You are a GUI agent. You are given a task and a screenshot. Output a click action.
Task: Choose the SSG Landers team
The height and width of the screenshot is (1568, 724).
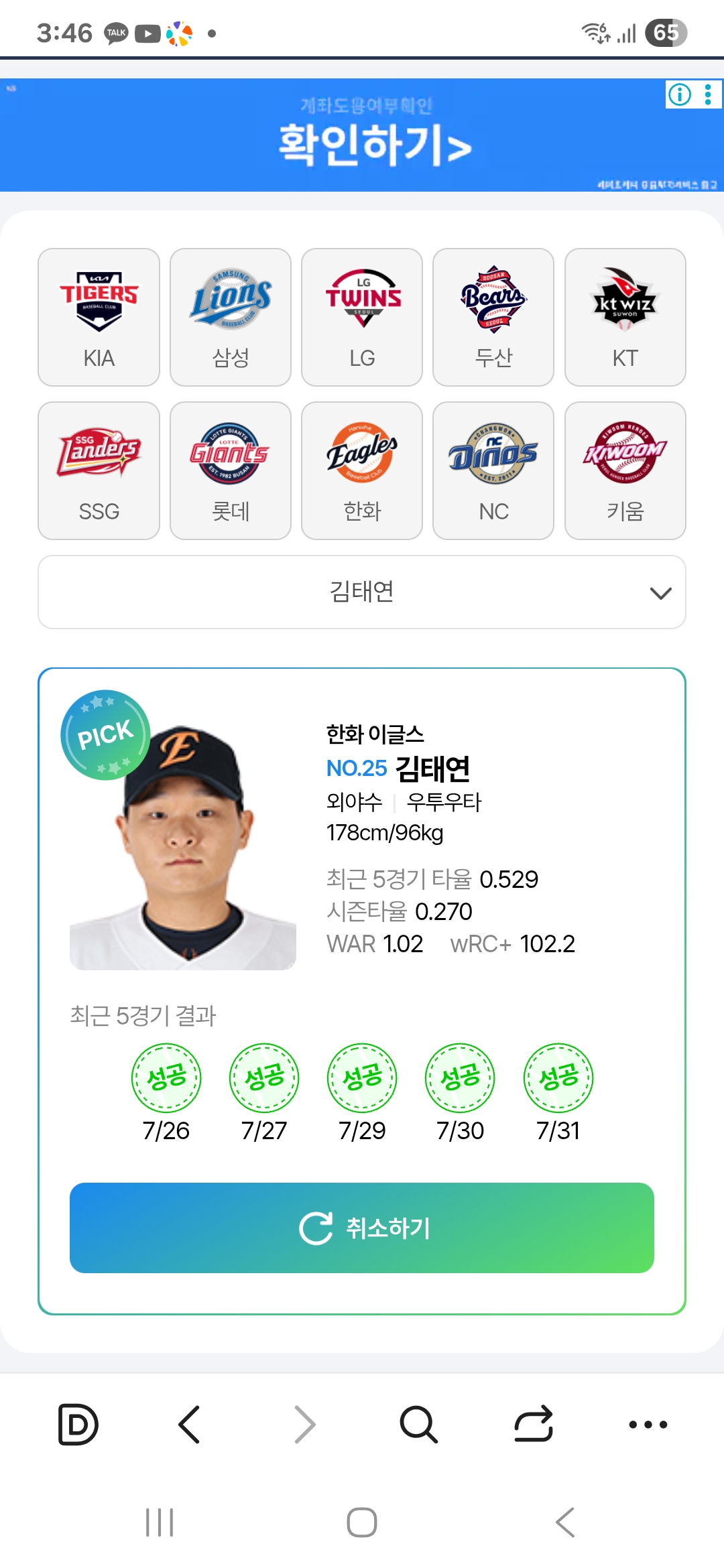coord(99,470)
